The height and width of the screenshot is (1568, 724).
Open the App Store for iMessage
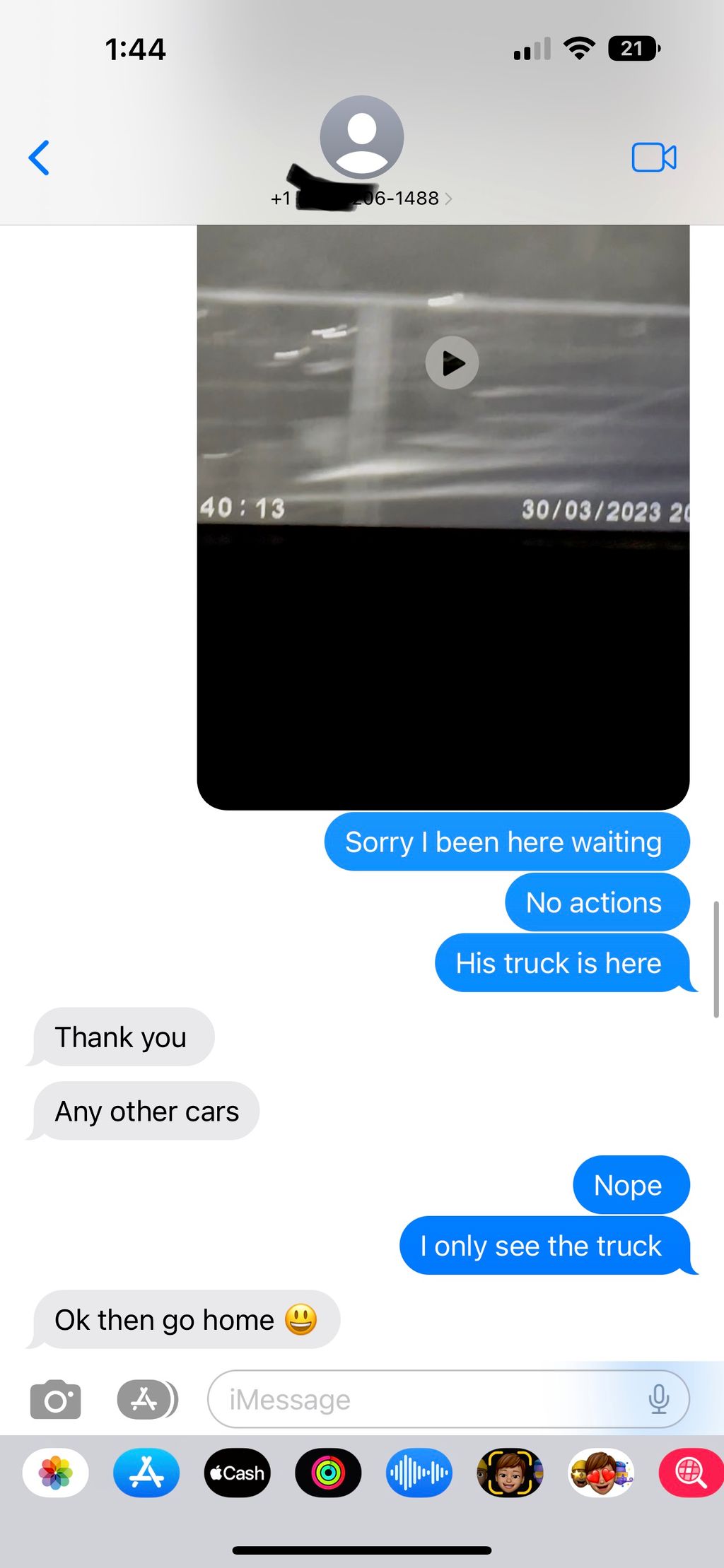[x=146, y=1473]
